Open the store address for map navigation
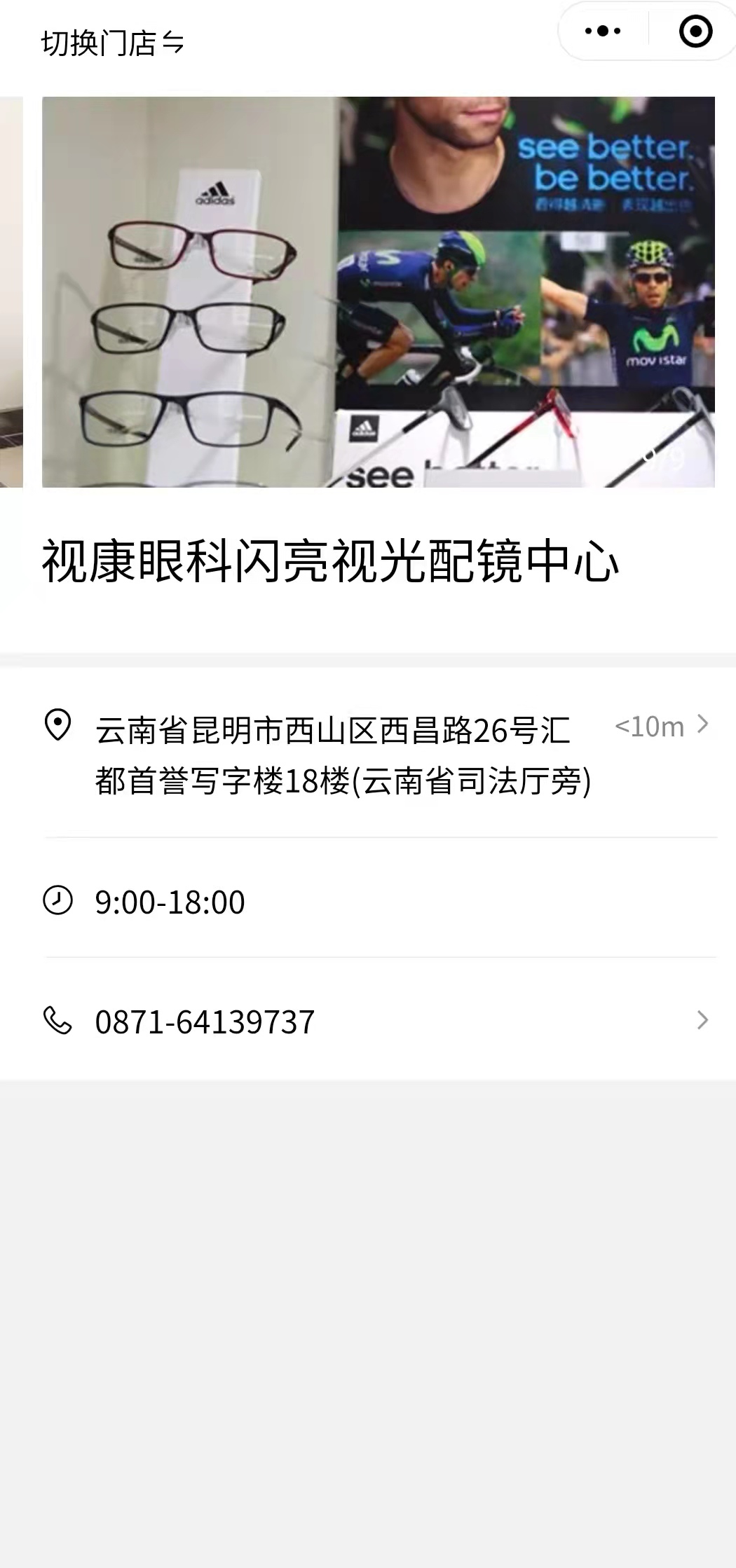This screenshot has width=736, height=1568. click(x=379, y=755)
